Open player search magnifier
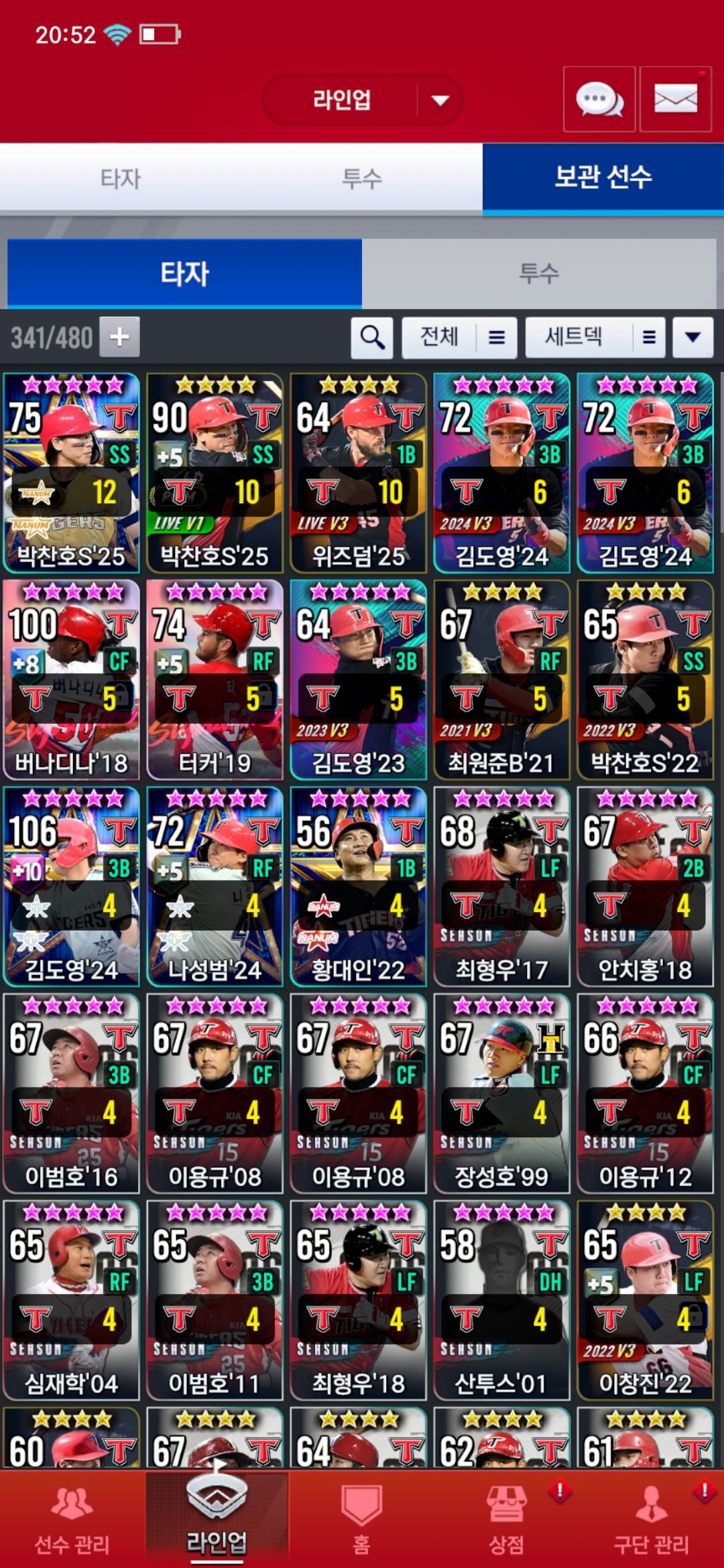The image size is (724, 1568). [x=372, y=337]
